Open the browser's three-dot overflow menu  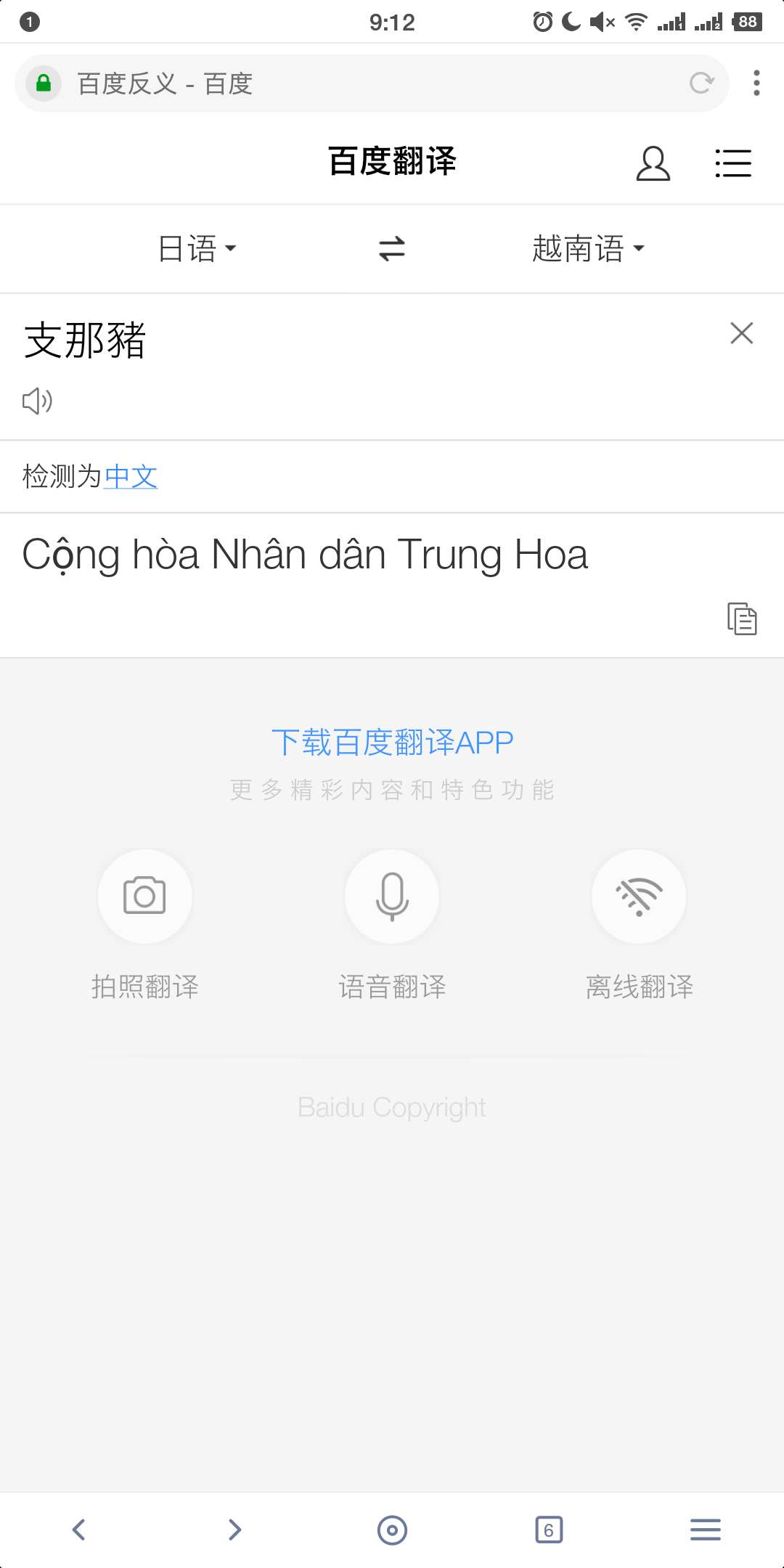click(x=756, y=83)
